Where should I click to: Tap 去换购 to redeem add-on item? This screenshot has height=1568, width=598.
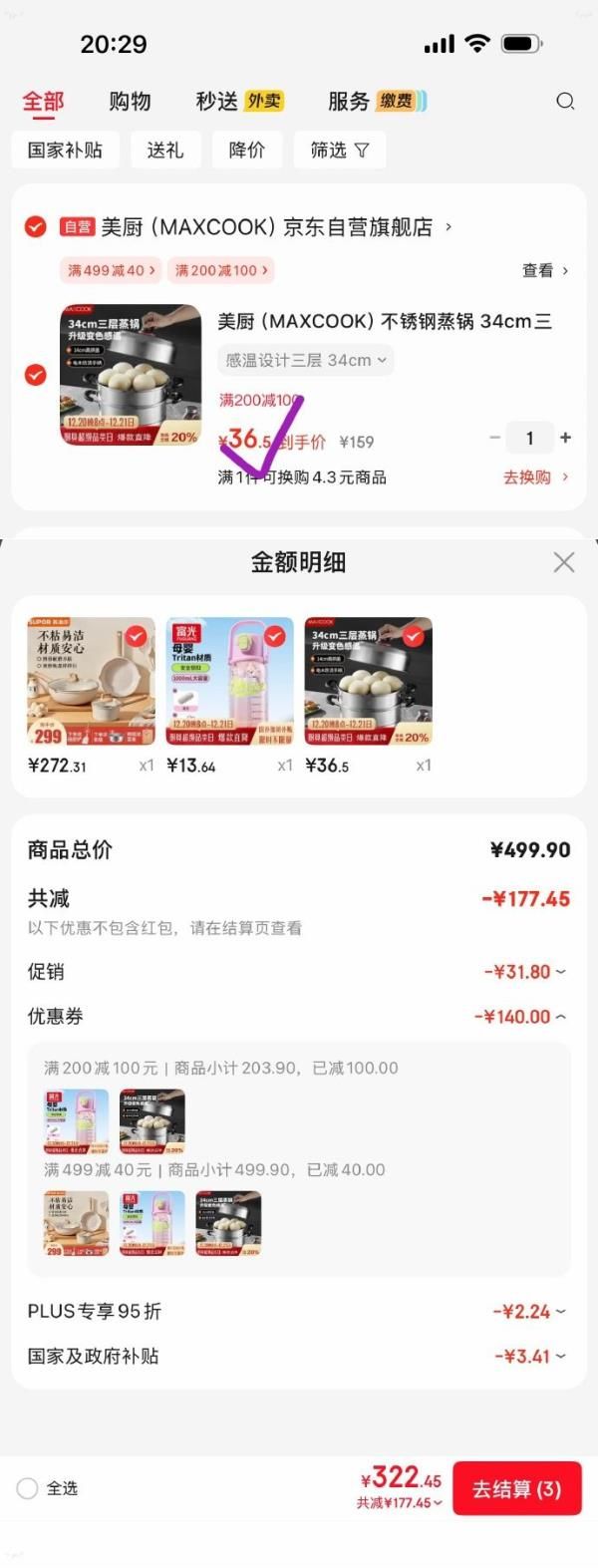pos(535,477)
